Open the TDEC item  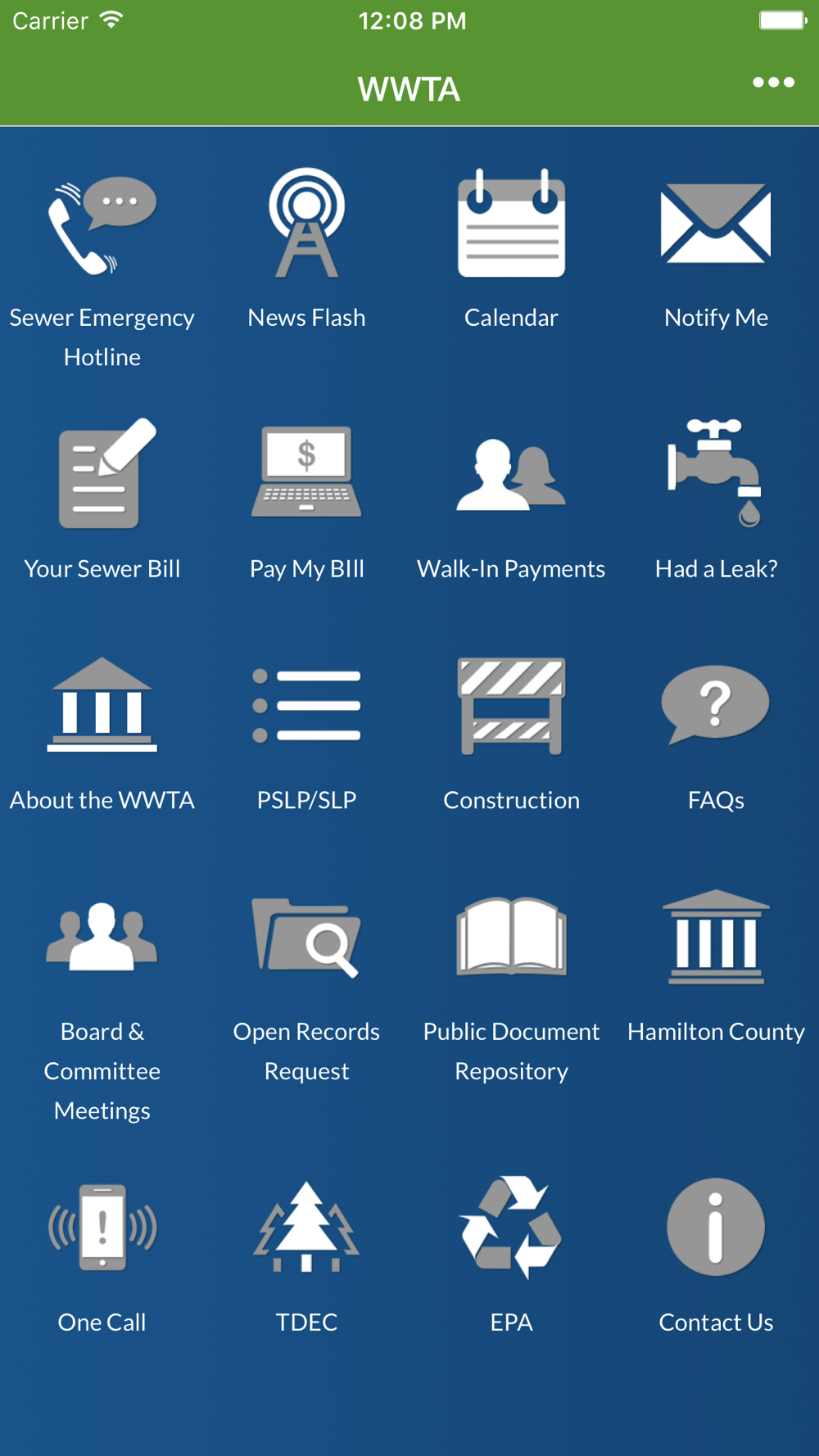pyautogui.click(x=307, y=1255)
